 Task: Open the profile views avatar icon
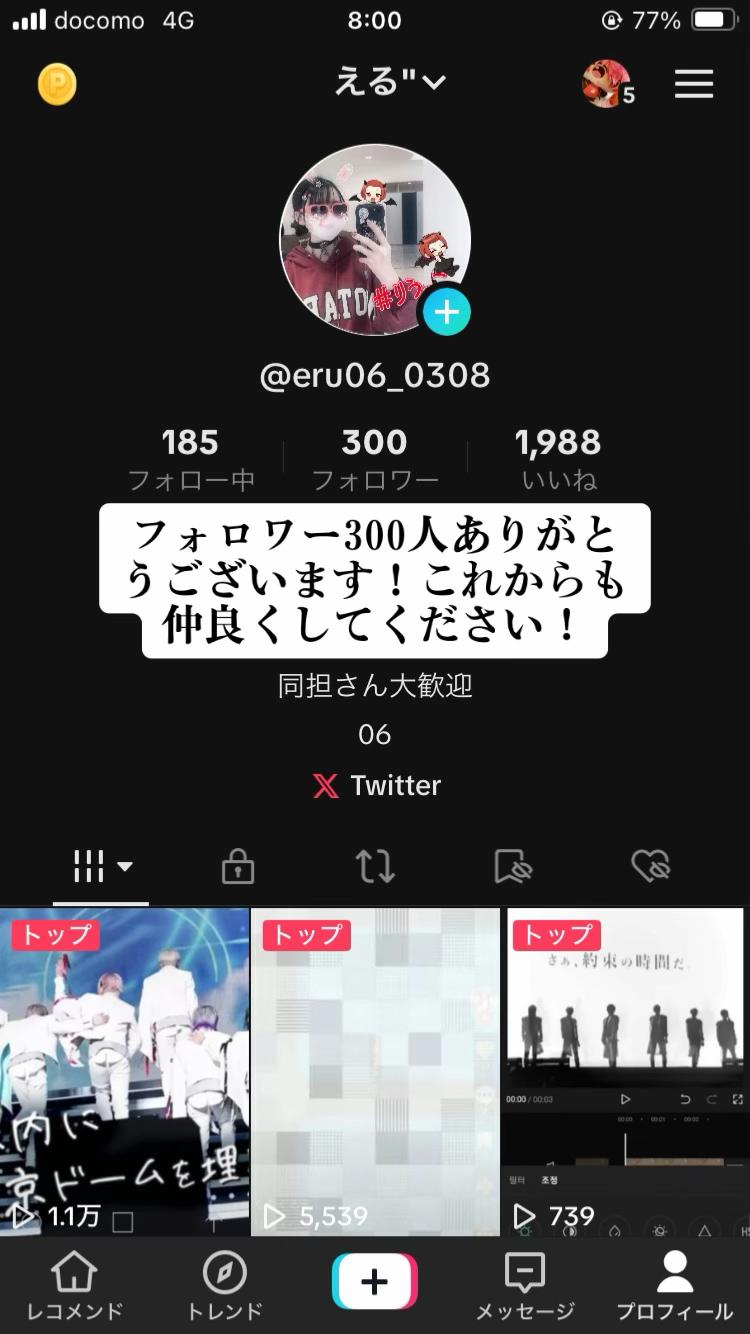click(x=607, y=85)
